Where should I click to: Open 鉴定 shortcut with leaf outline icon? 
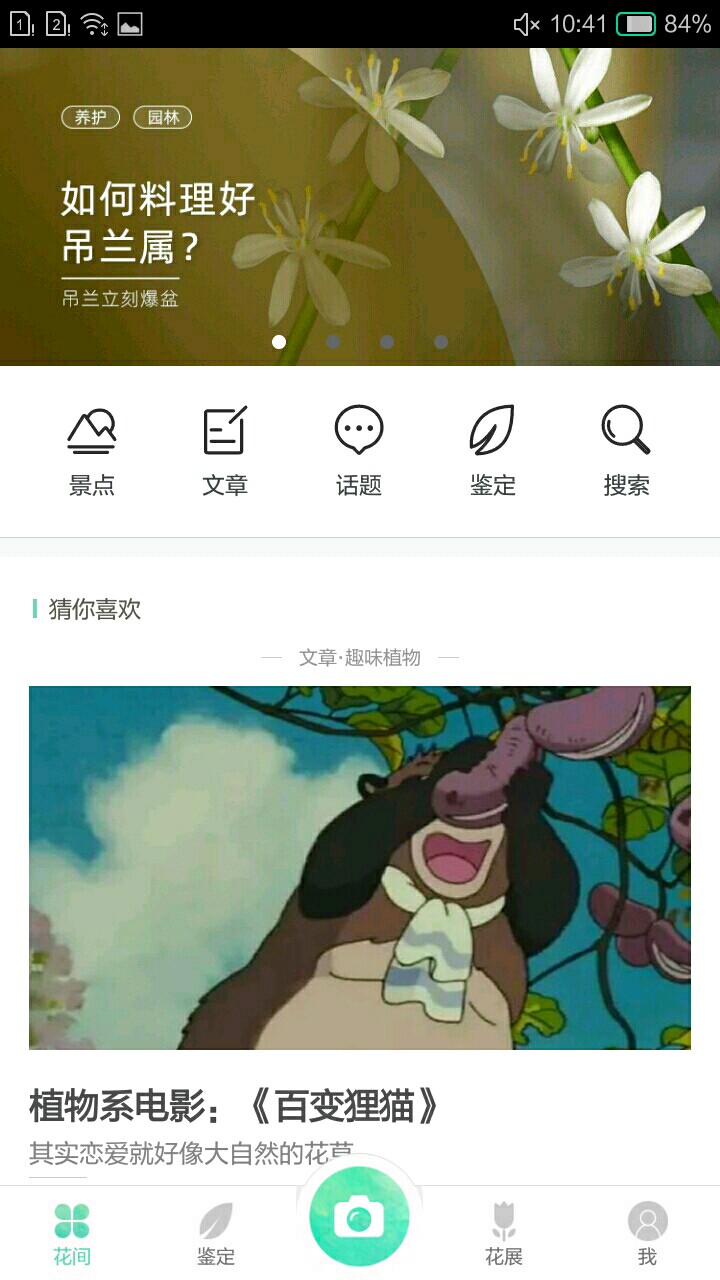[x=492, y=451]
